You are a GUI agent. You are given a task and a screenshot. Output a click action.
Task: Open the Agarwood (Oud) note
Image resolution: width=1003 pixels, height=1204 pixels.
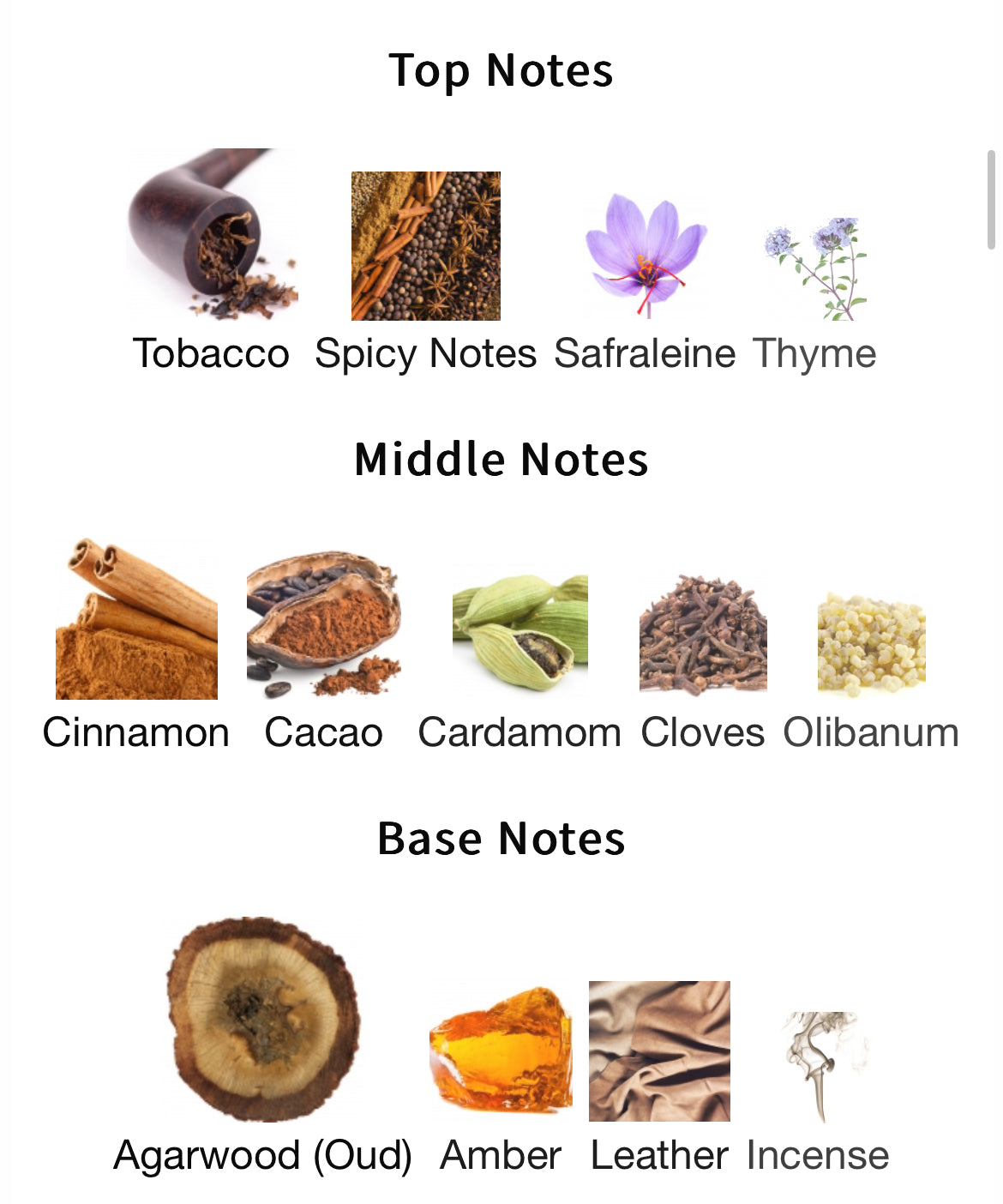(263, 1020)
